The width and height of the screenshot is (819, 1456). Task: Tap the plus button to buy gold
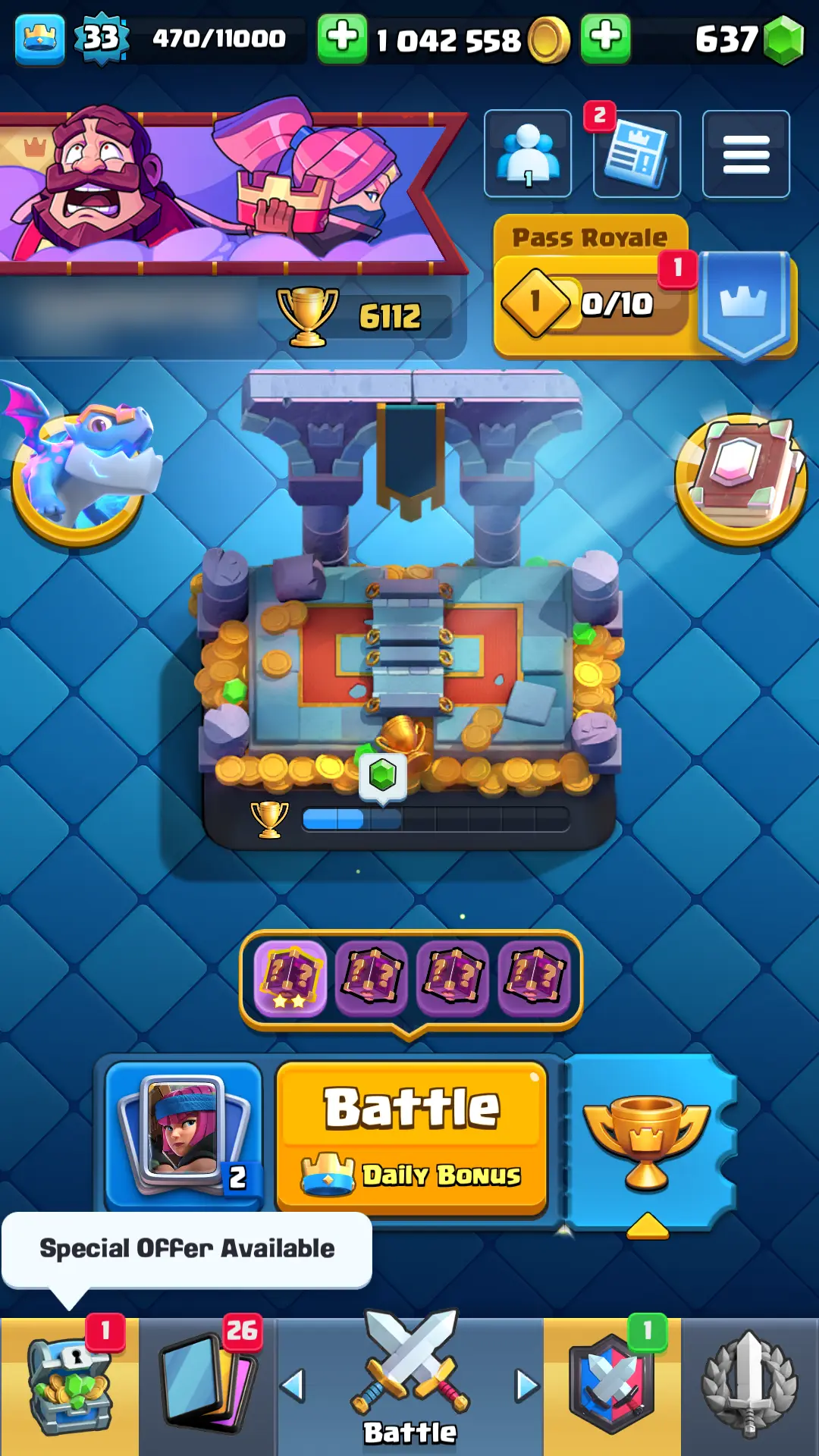(x=342, y=38)
